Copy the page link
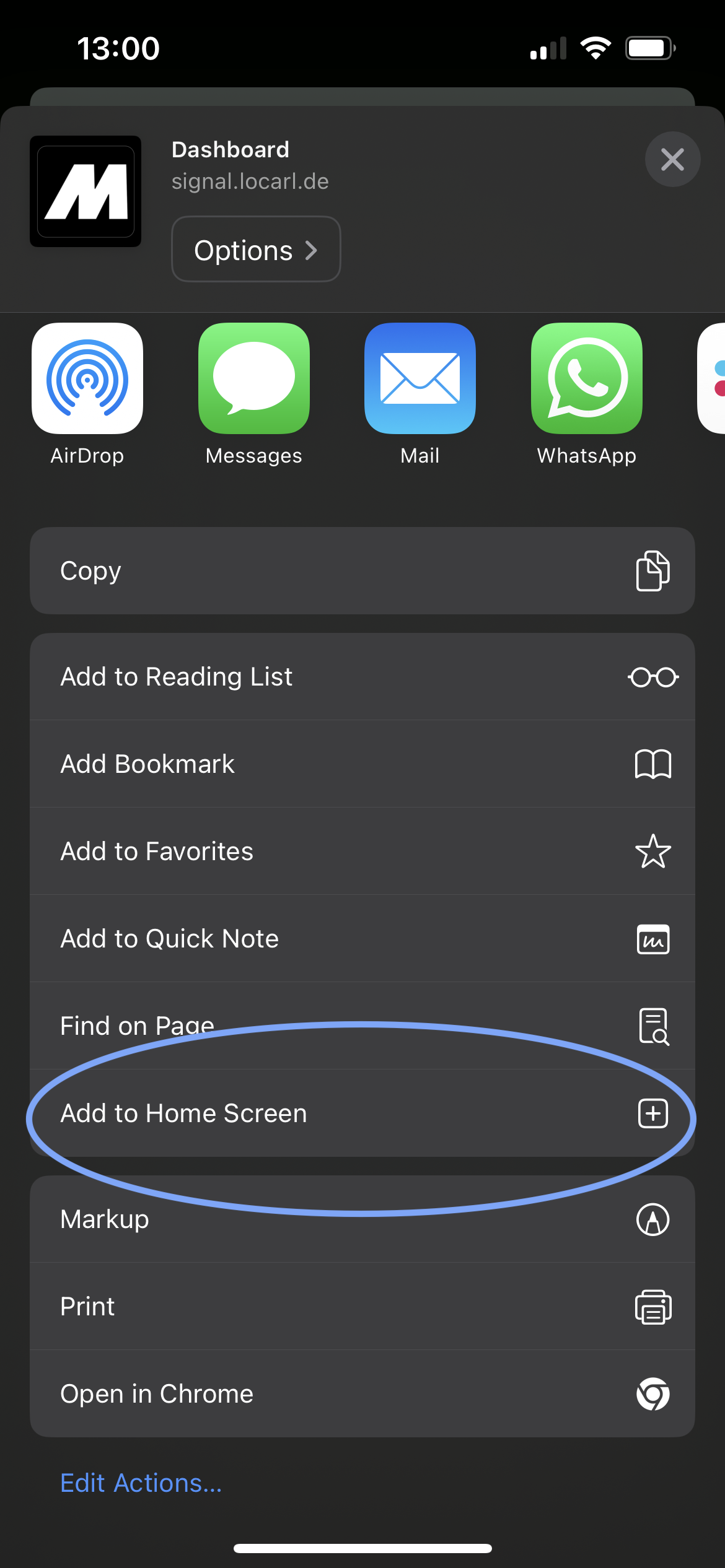Image resolution: width=725 pixels, height=1568 pixels. pyautogui.click(x=362, y=570)
